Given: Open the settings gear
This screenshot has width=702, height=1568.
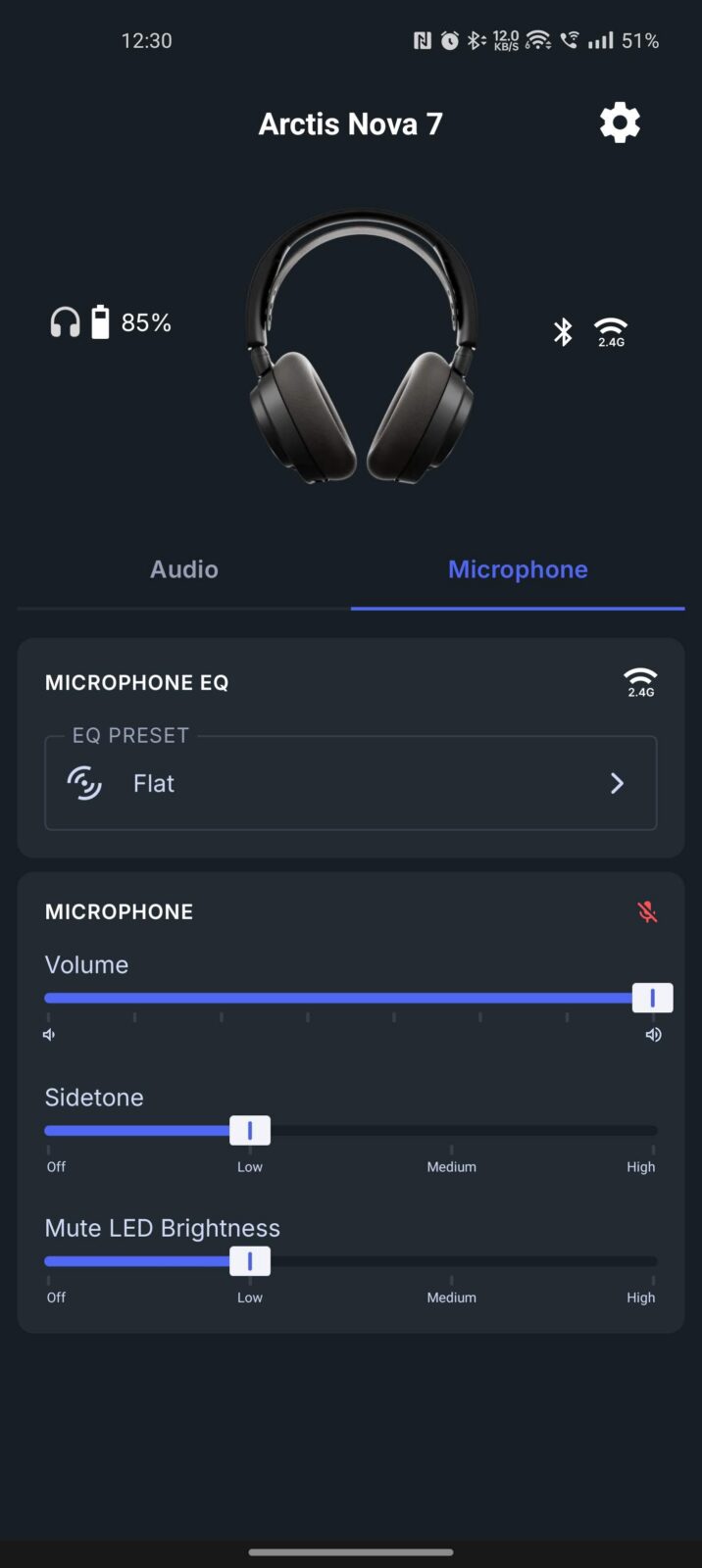Looking at the screenshot, I should click(620, 123).
